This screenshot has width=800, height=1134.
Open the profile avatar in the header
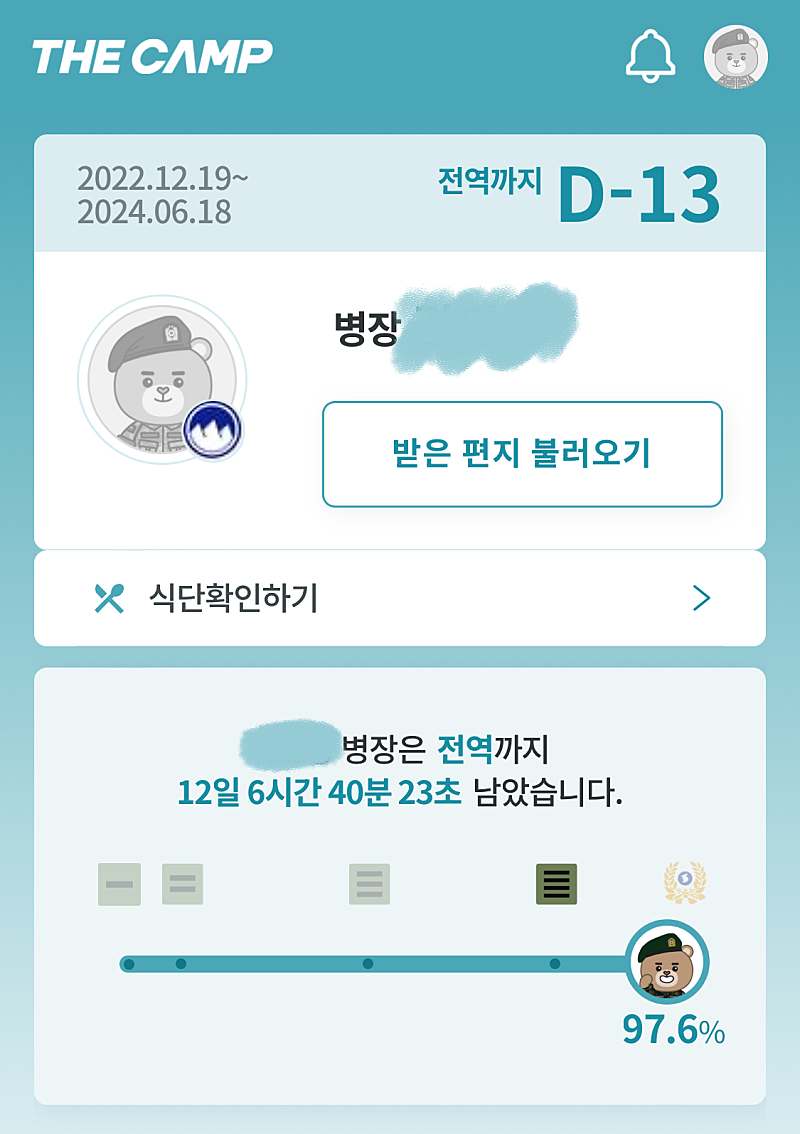tap(736, 57)
